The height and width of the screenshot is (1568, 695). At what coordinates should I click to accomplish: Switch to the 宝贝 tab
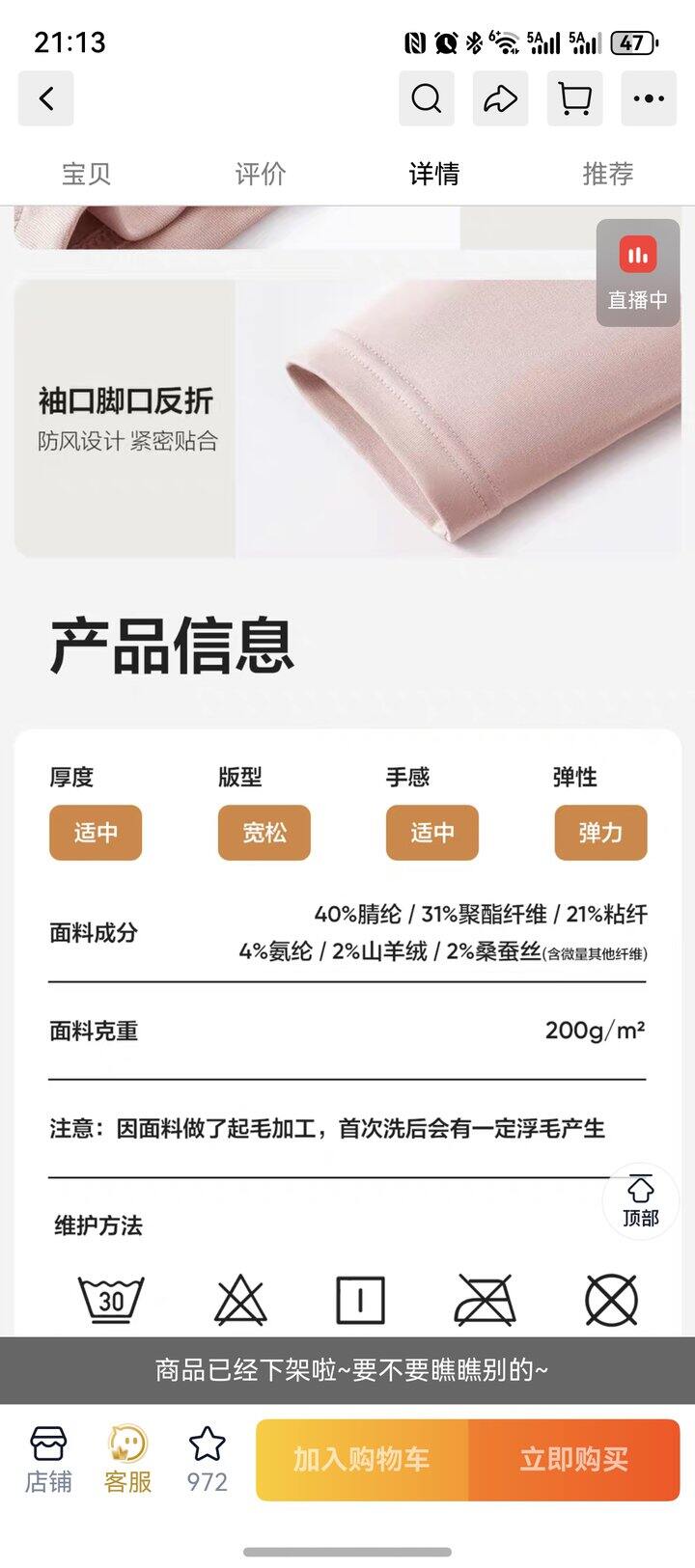tap(87, 174)
